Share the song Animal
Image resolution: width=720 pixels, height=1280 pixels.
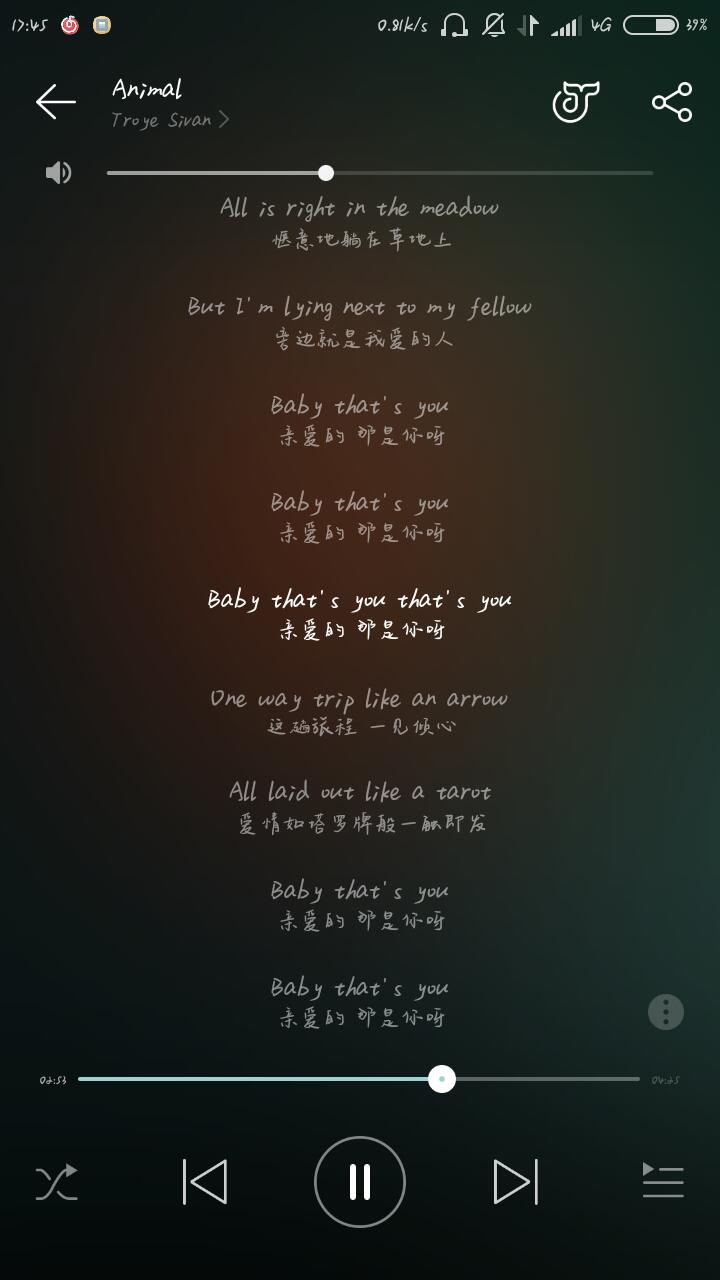click(x=672, y=102)
